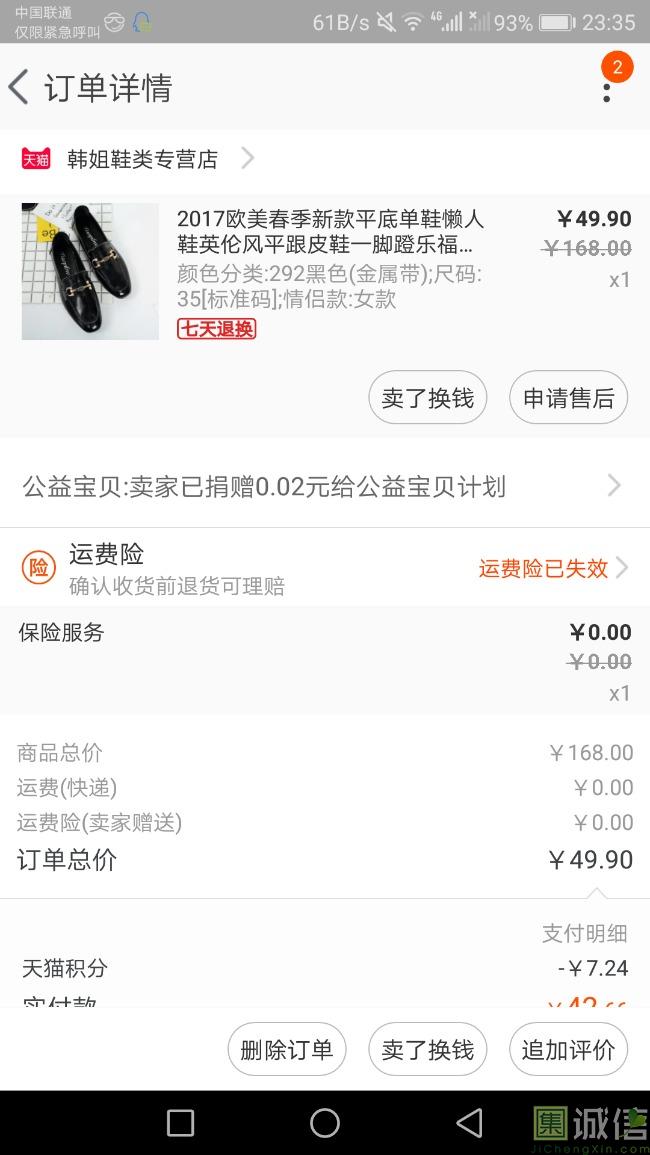Tap 卖了换钱 under the shoe item

click(x=427, y=398)
